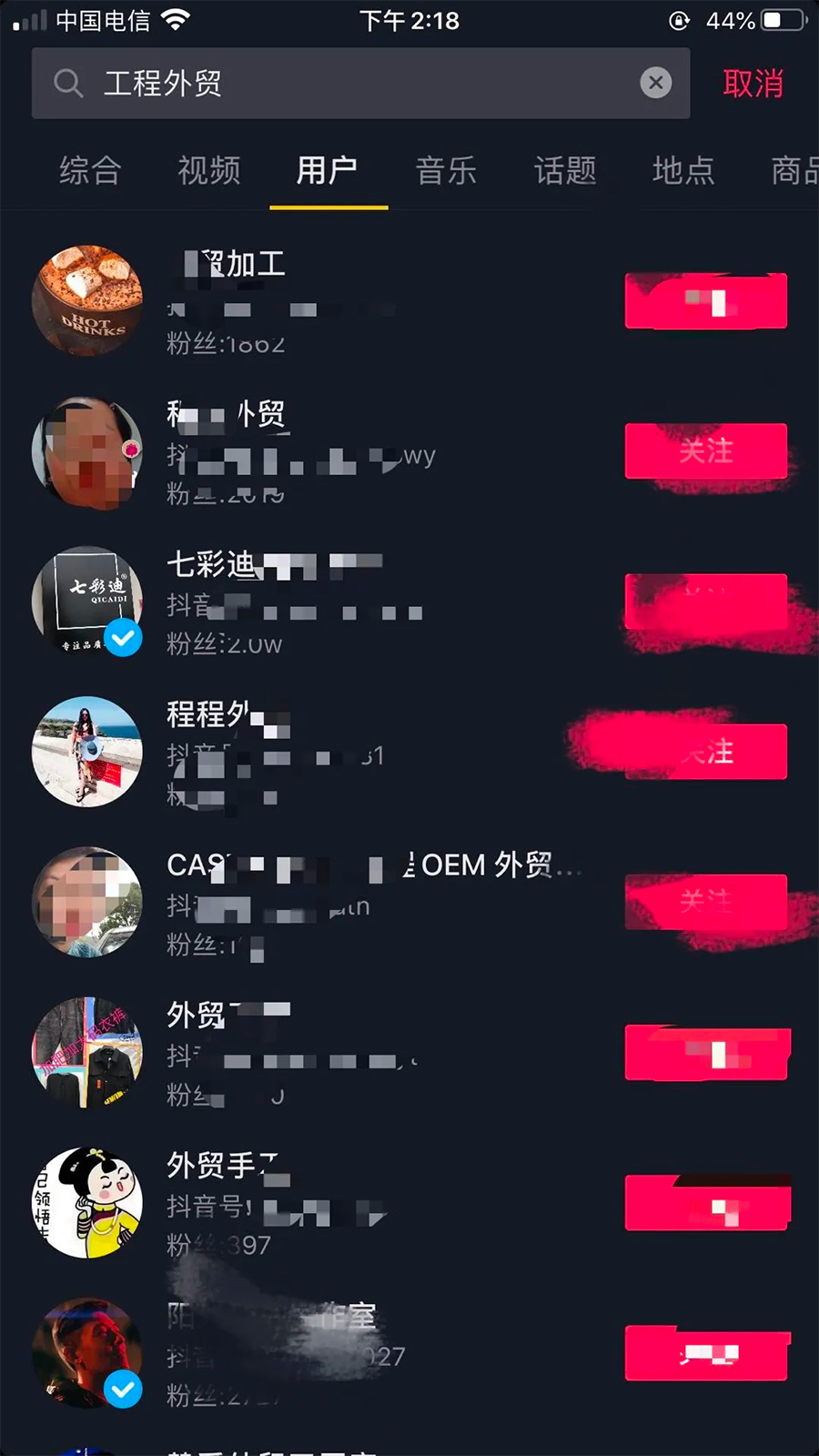
Task: Open the 地点 tab
Action: 682,170
